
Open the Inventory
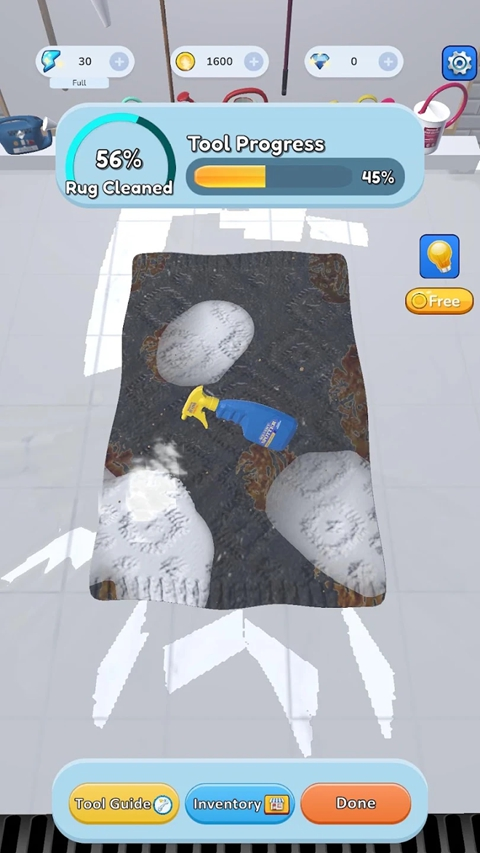point(240,803)
